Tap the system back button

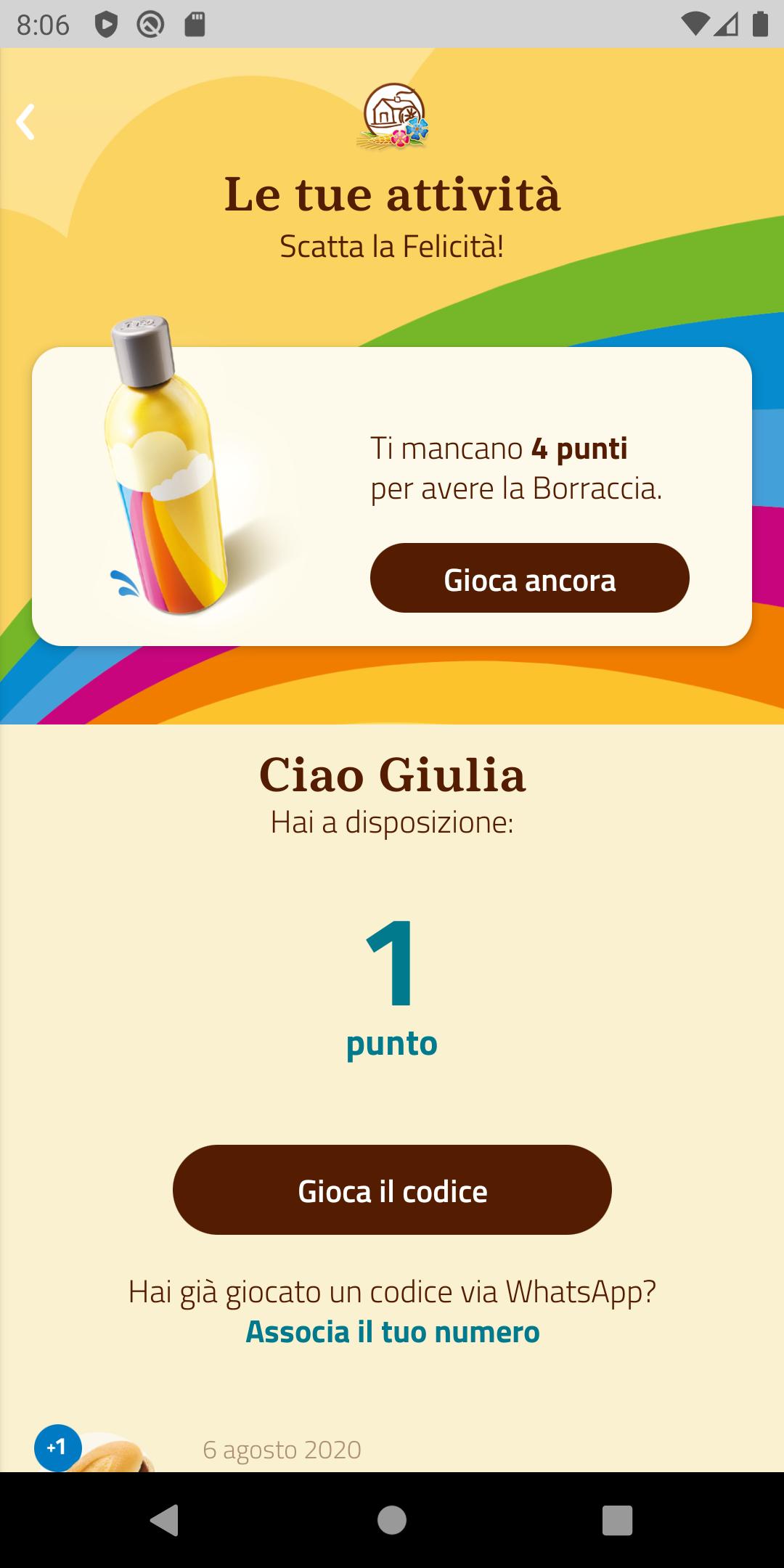click(165, 1519)
